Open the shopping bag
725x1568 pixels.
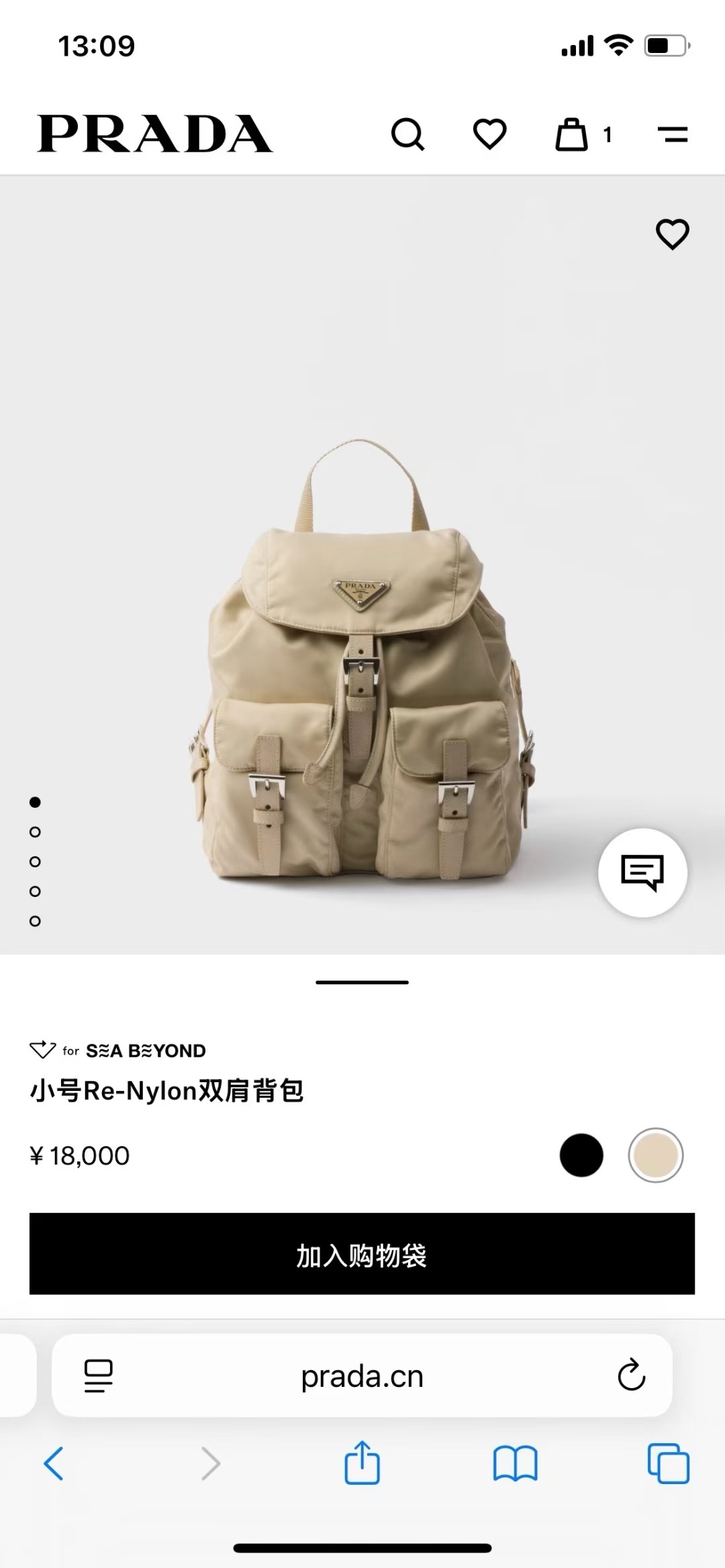point(572,134)
